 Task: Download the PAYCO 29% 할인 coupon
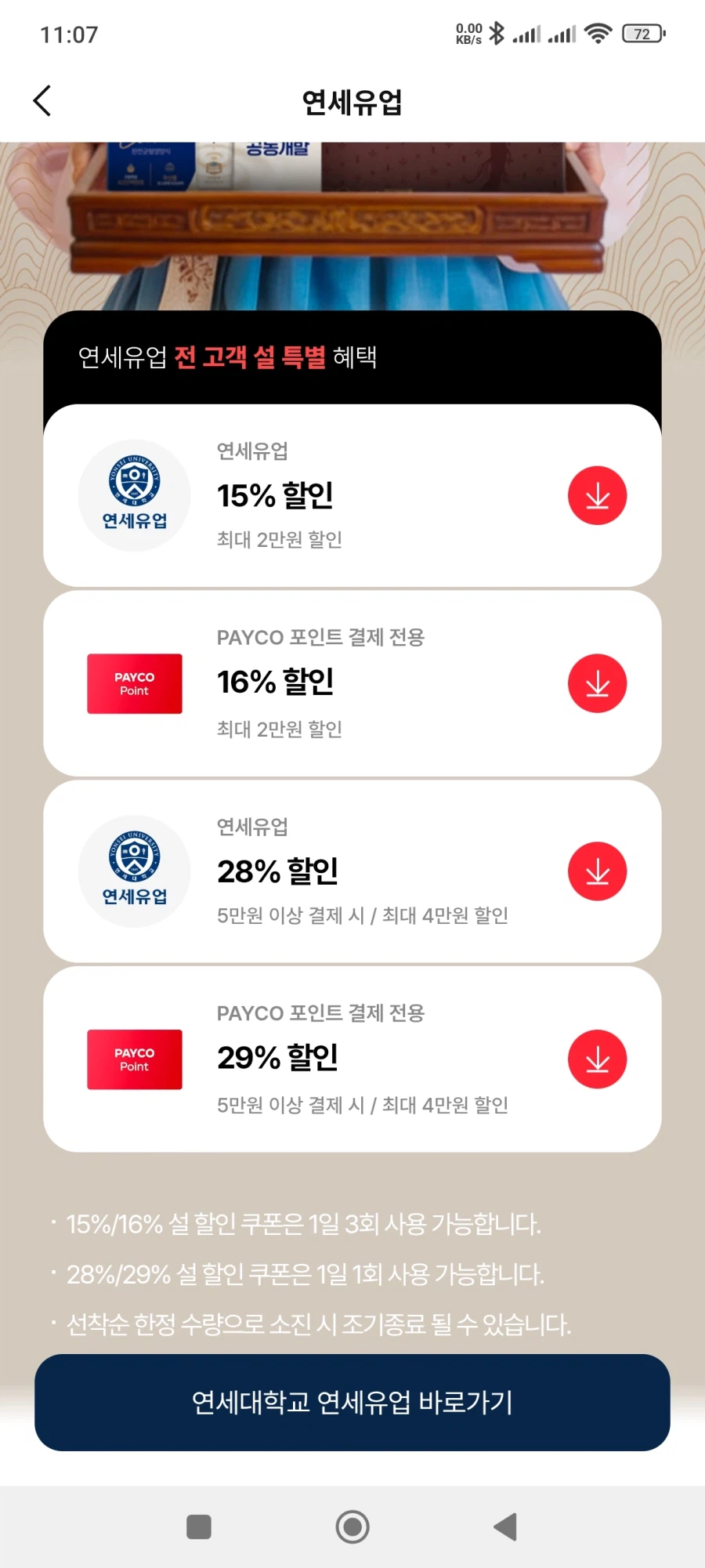click(597, 1059)
